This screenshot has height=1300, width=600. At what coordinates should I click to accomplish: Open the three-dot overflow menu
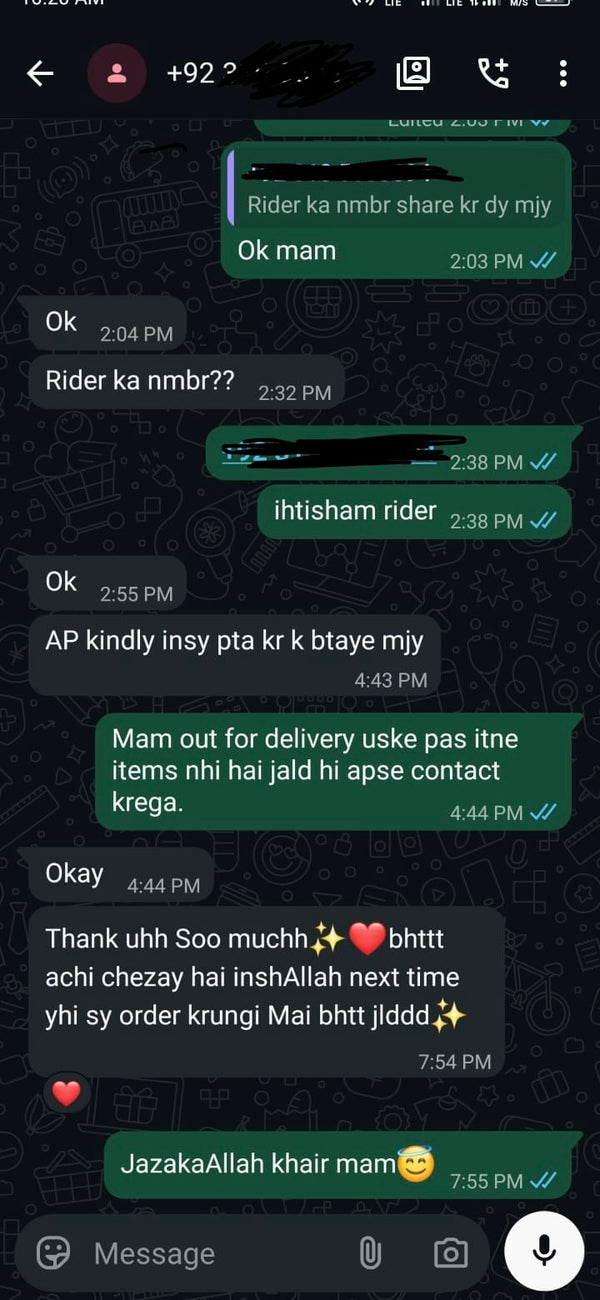(x=563, y=72)
